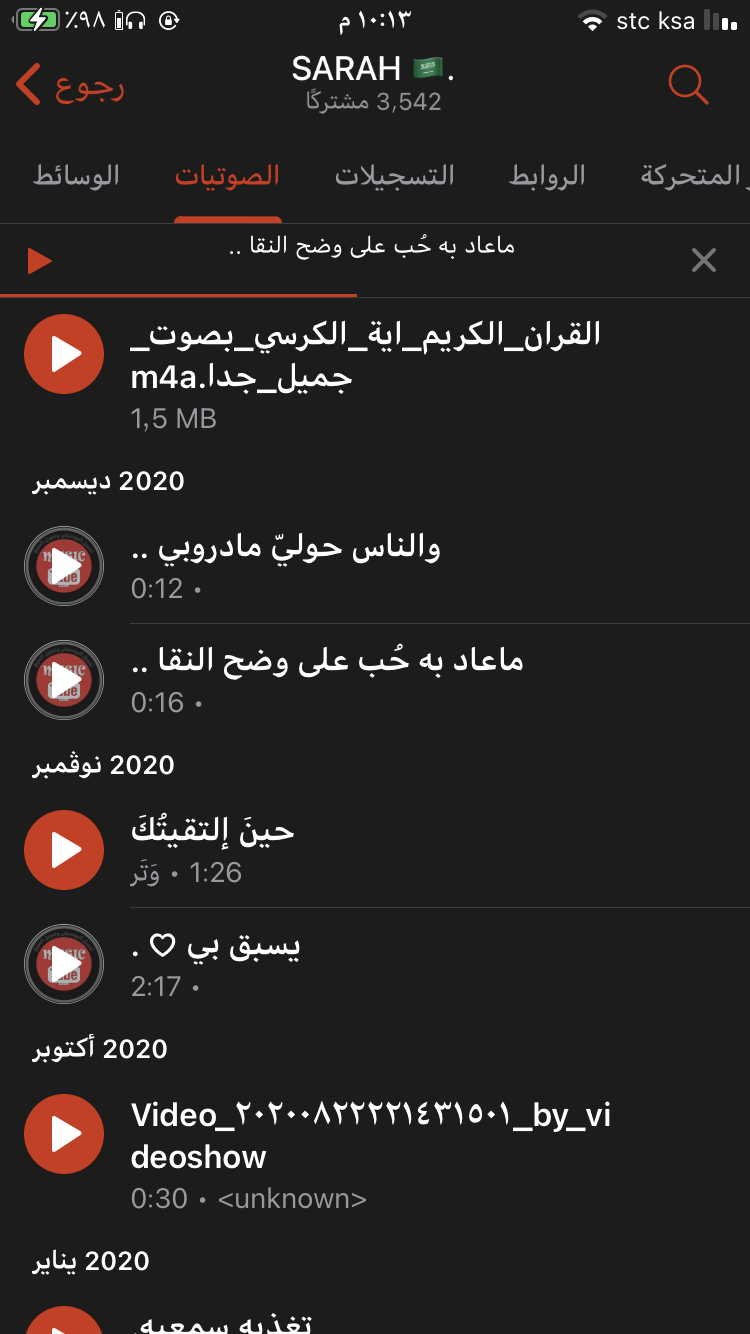
Task: Resume the mini player's play icon
Action: tap(39, 261)
